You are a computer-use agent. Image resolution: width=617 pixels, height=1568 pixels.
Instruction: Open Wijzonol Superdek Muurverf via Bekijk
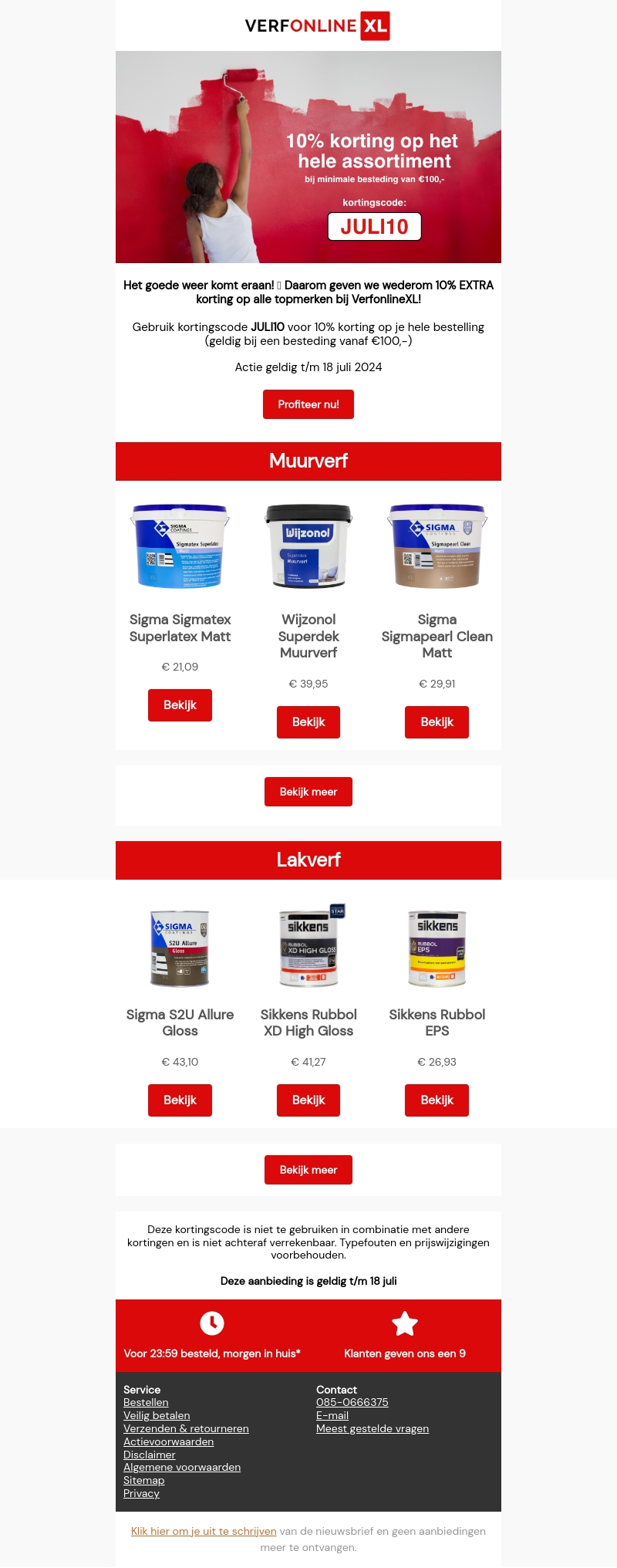308,722
